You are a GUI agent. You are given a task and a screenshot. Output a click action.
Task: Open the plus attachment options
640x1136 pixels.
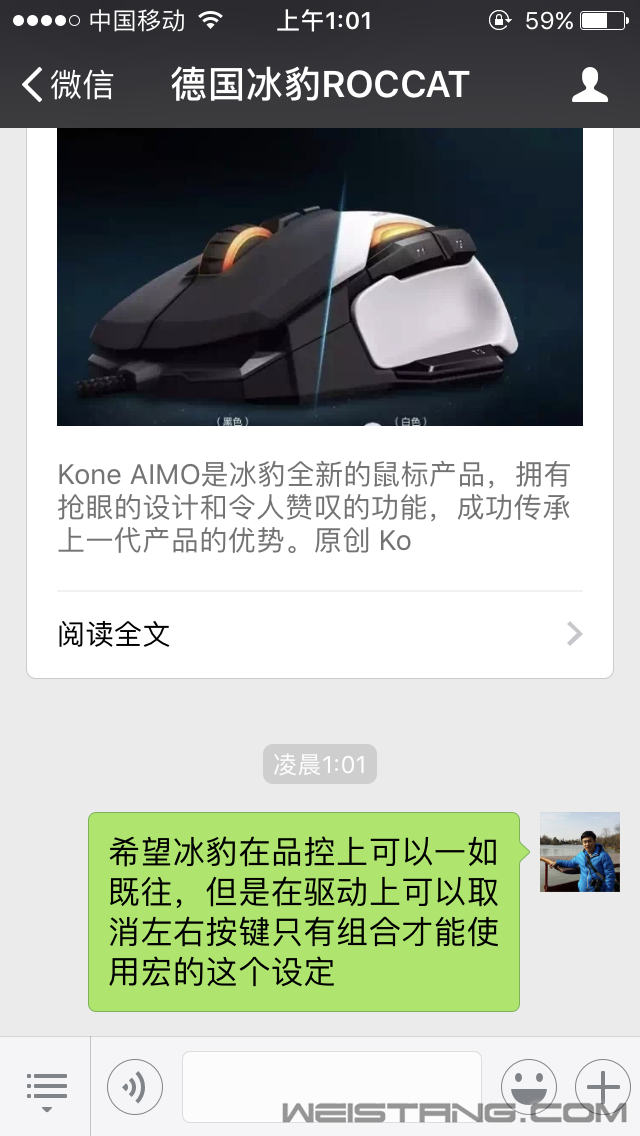pyautogui.click(x=602, y=1087)
